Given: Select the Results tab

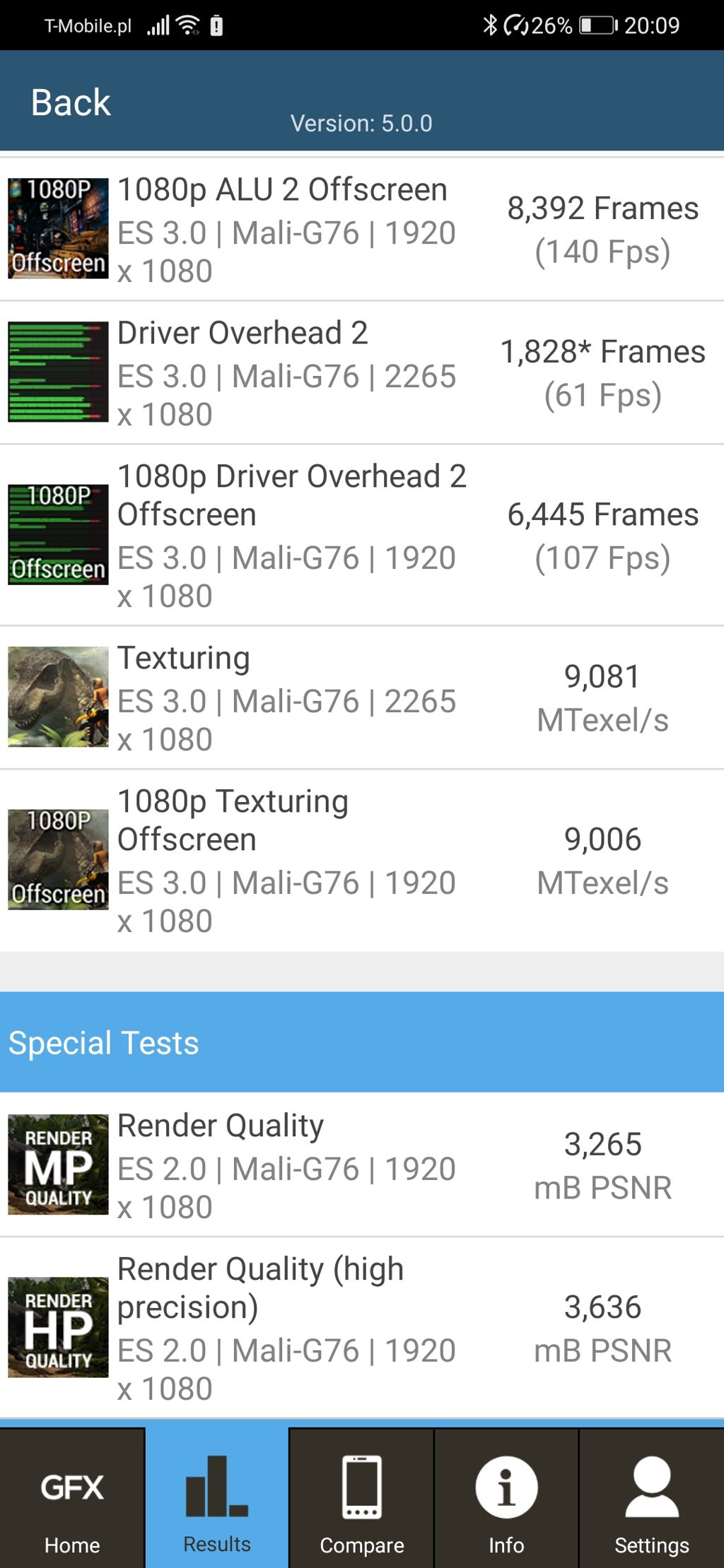Looking at the screenshot, I should click(217, 1498).
